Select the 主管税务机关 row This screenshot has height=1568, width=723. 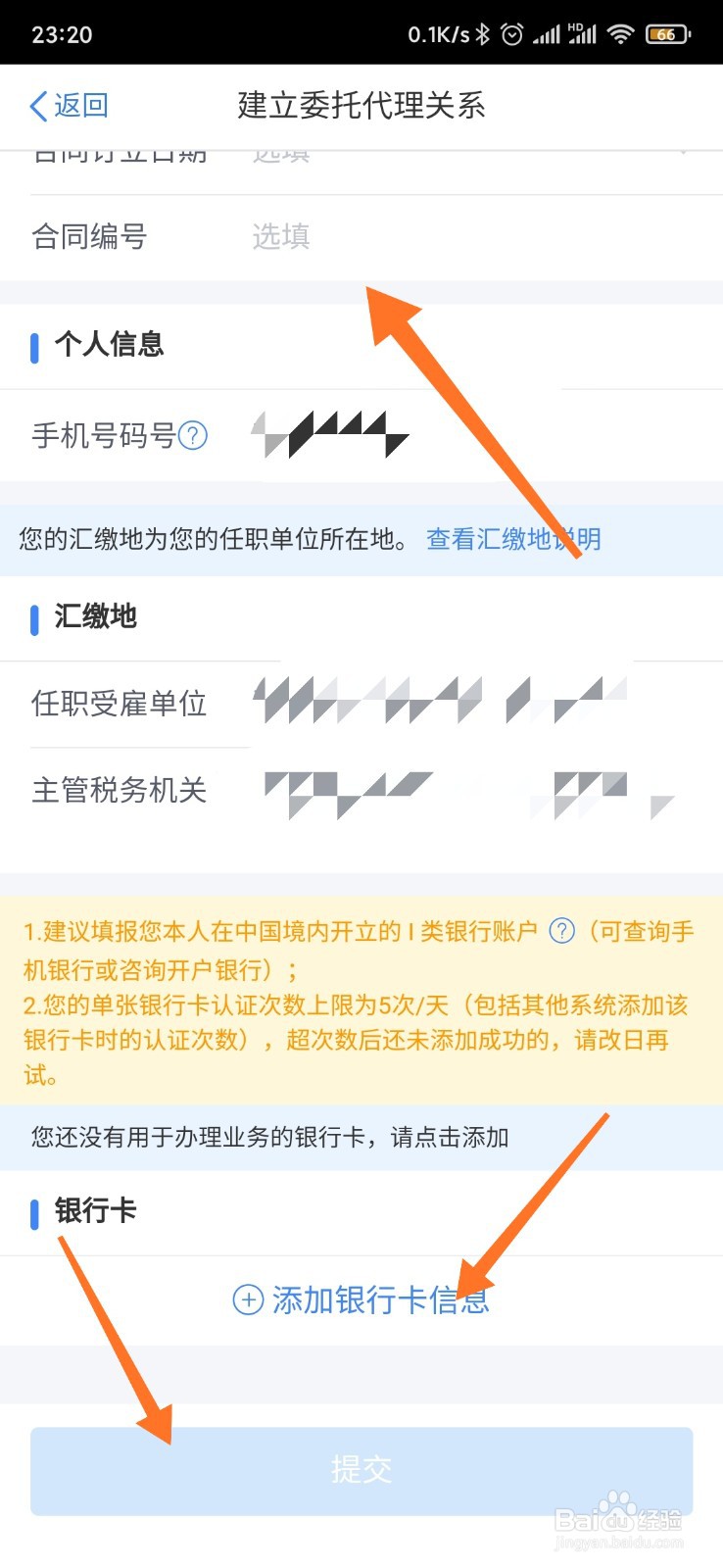361,791
